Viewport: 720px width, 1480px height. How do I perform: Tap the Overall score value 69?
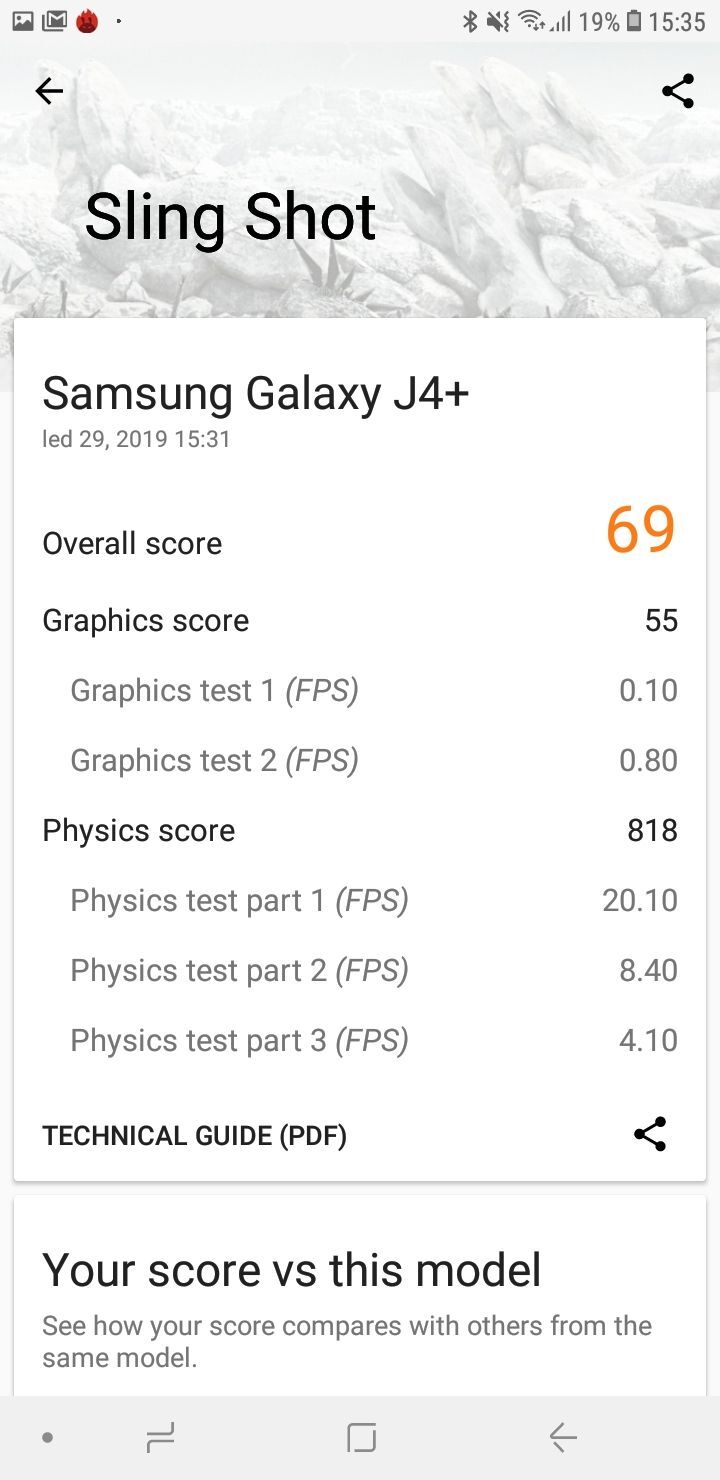click(640, 530)
